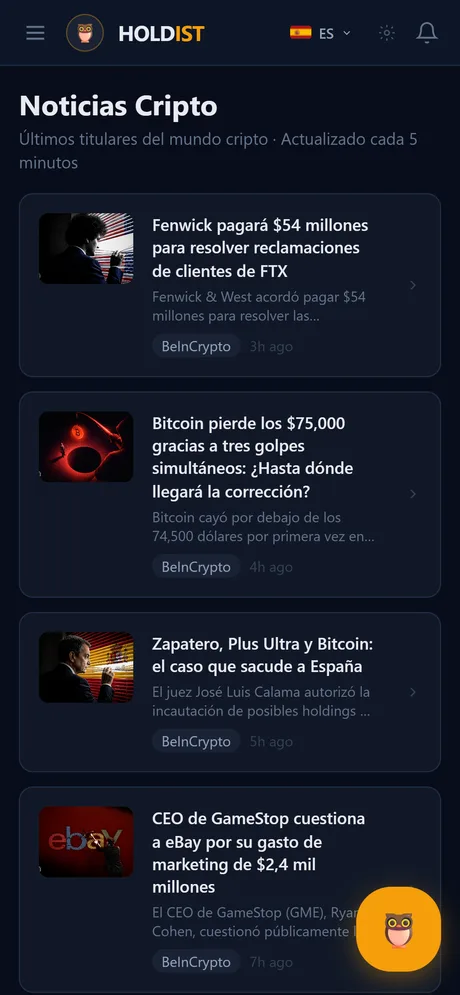Open the Zapatero, Plus Ultra y Bitcoin story

pyautogui.click(x=230, y=692)
